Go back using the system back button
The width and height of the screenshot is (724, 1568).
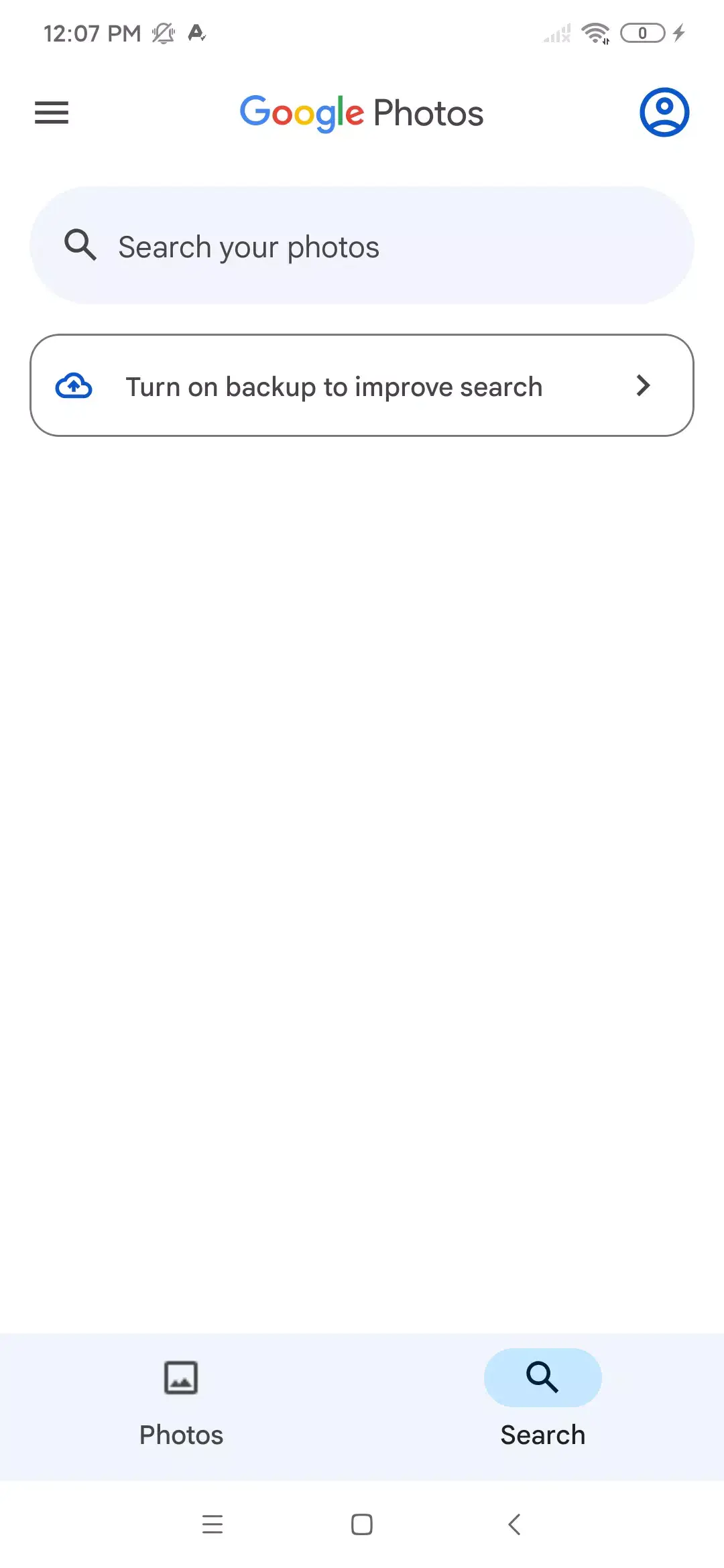(x=514, y=1524)
